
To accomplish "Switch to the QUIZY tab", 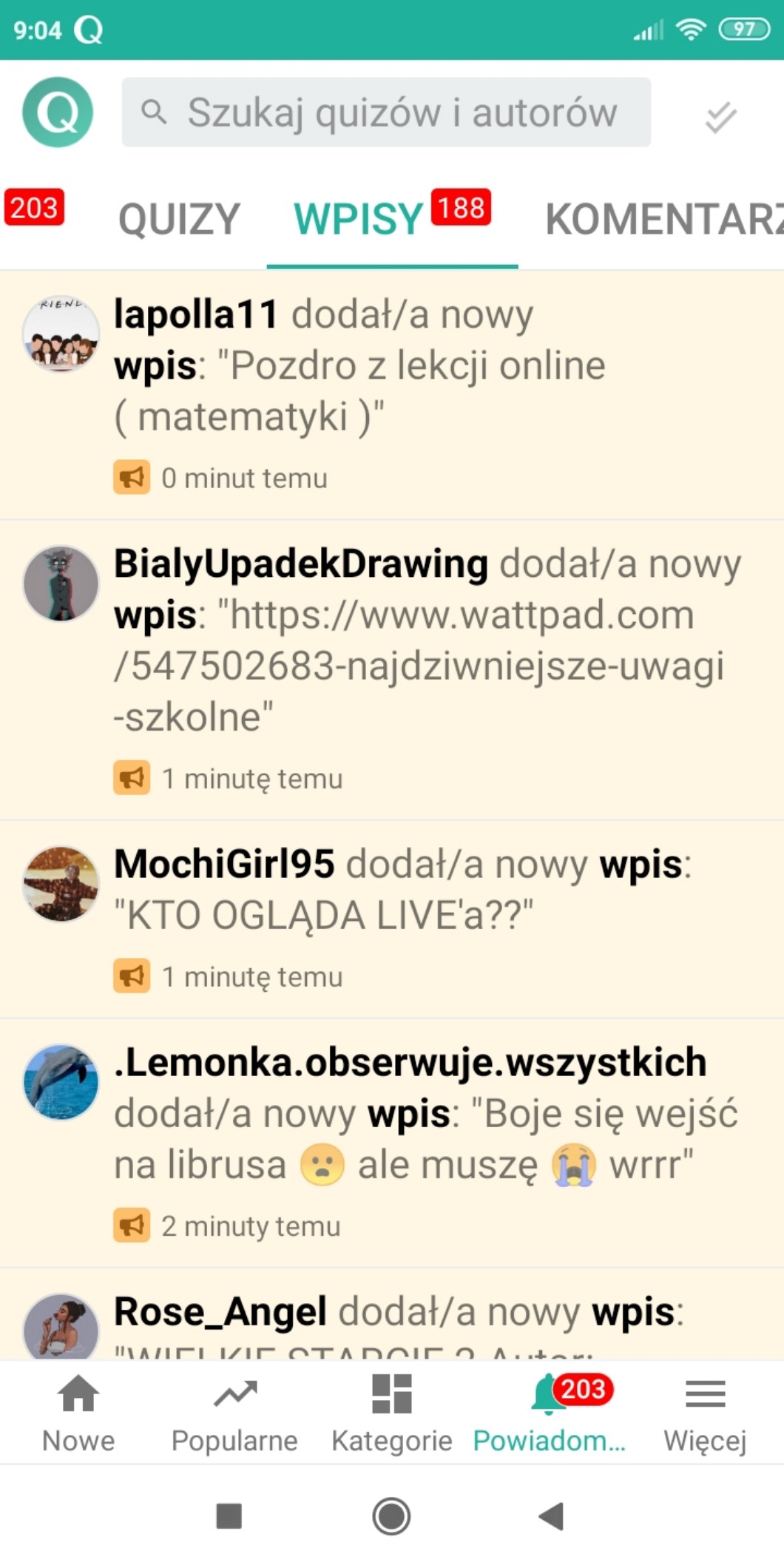I will (179, 220).
